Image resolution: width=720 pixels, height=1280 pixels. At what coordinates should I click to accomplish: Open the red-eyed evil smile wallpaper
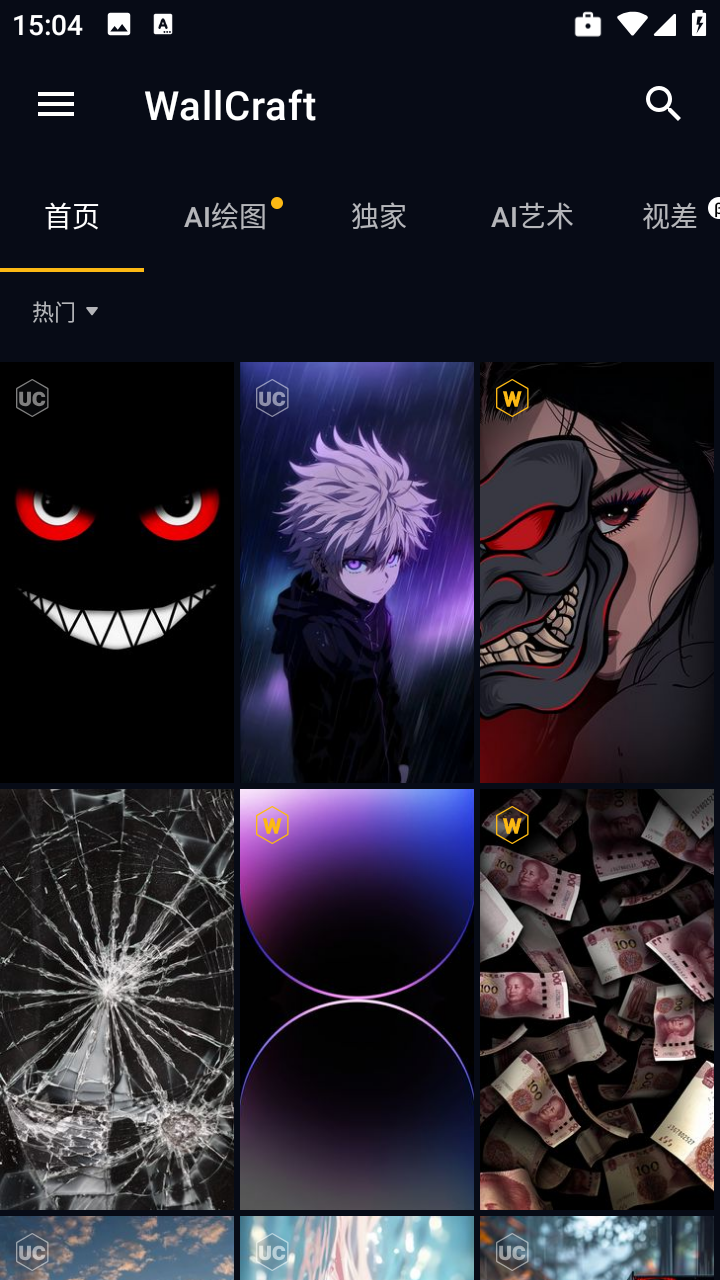point(117,572)
